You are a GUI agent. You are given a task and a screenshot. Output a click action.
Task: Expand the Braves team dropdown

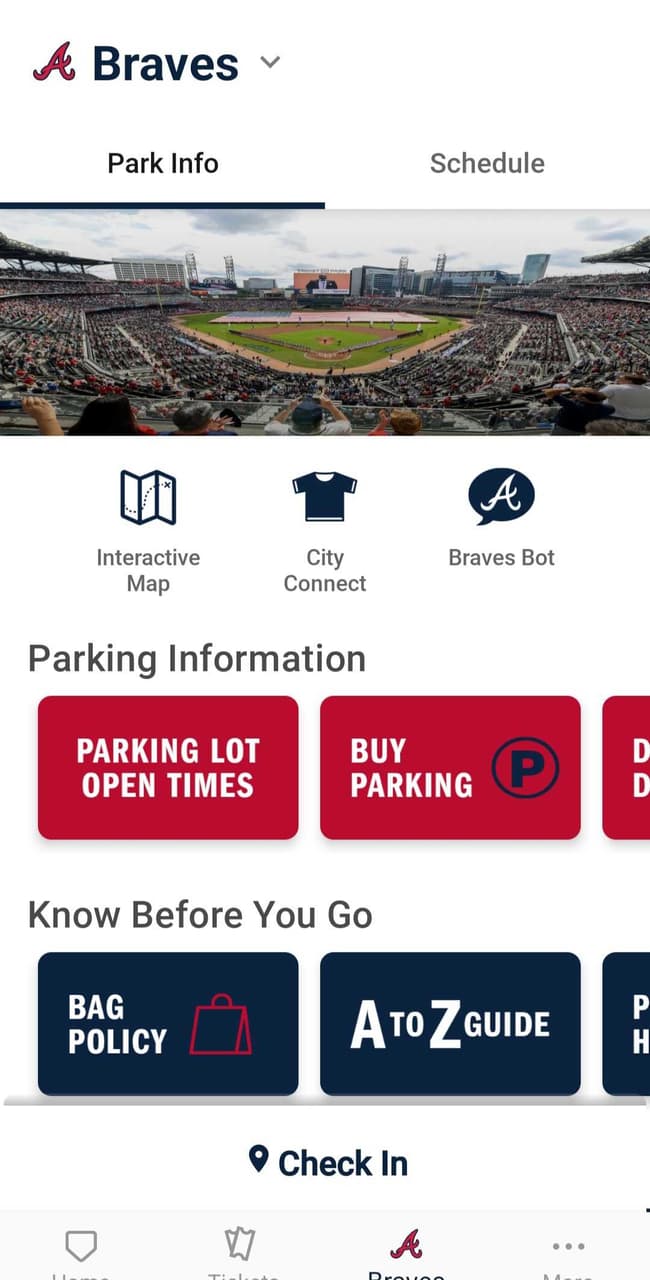269,63
